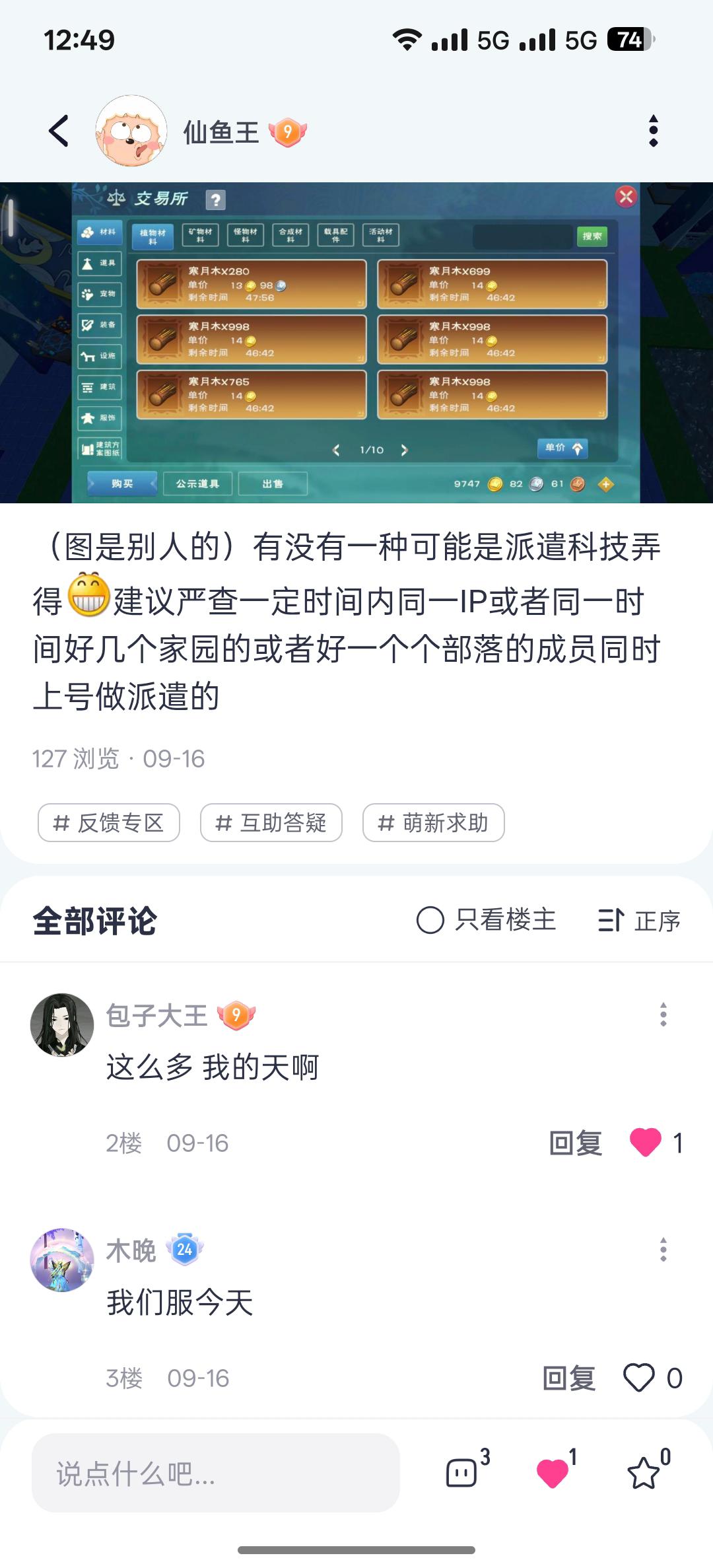Jump to comments via the bottom comment icon

pos(462,1473)
